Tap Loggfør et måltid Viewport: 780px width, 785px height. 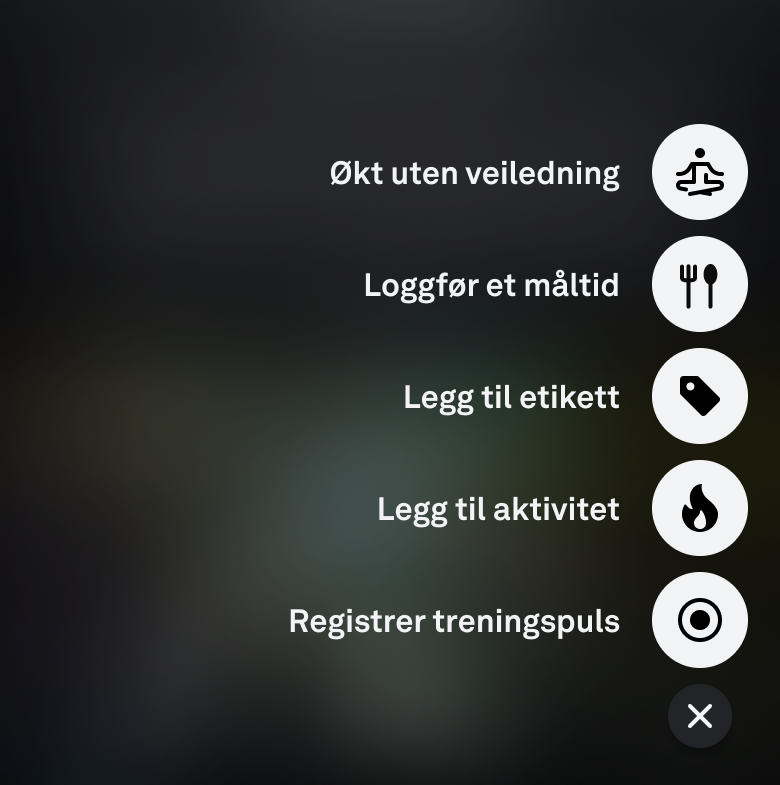[699, 284]
